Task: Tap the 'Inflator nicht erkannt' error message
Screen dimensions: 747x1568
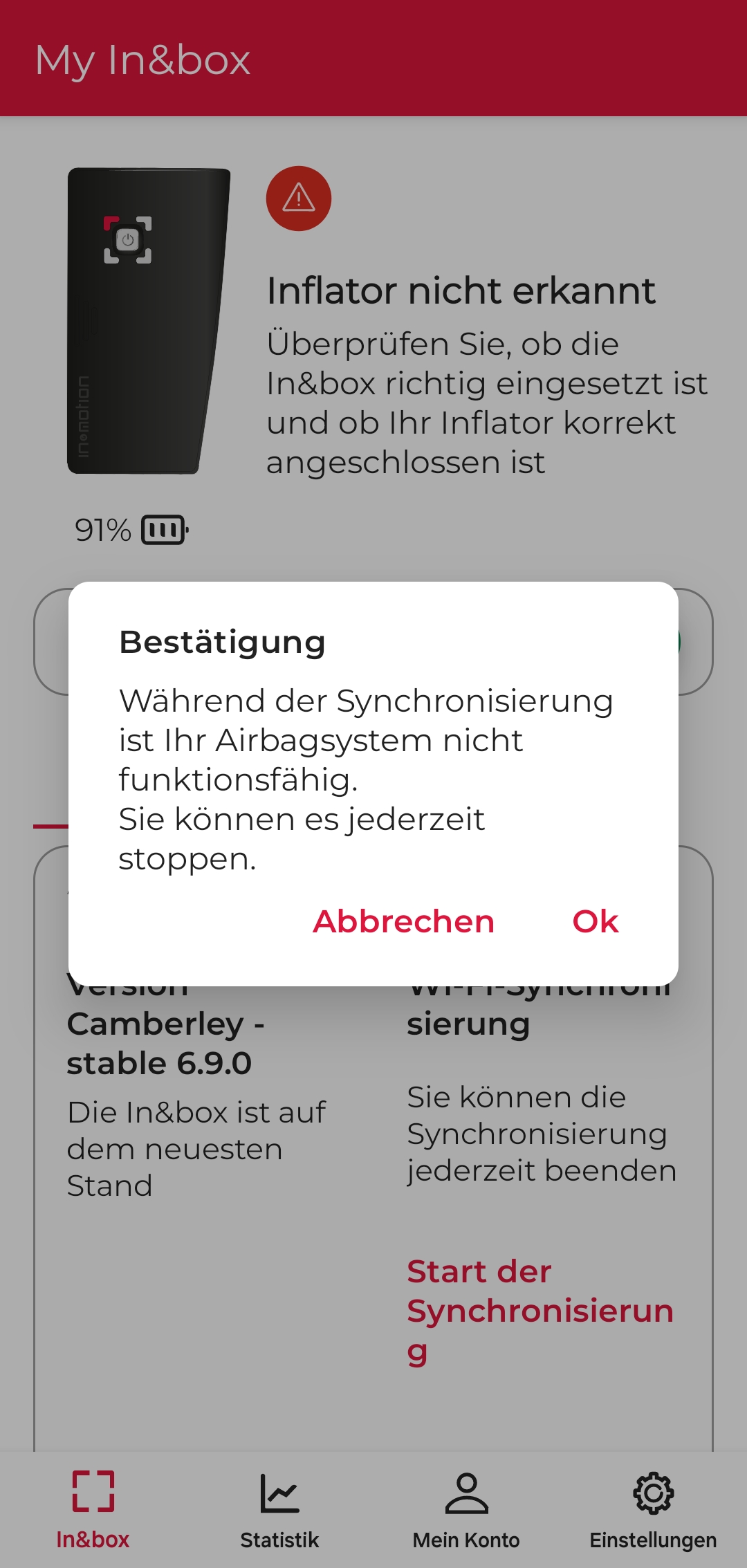Action: click(461, 290)
